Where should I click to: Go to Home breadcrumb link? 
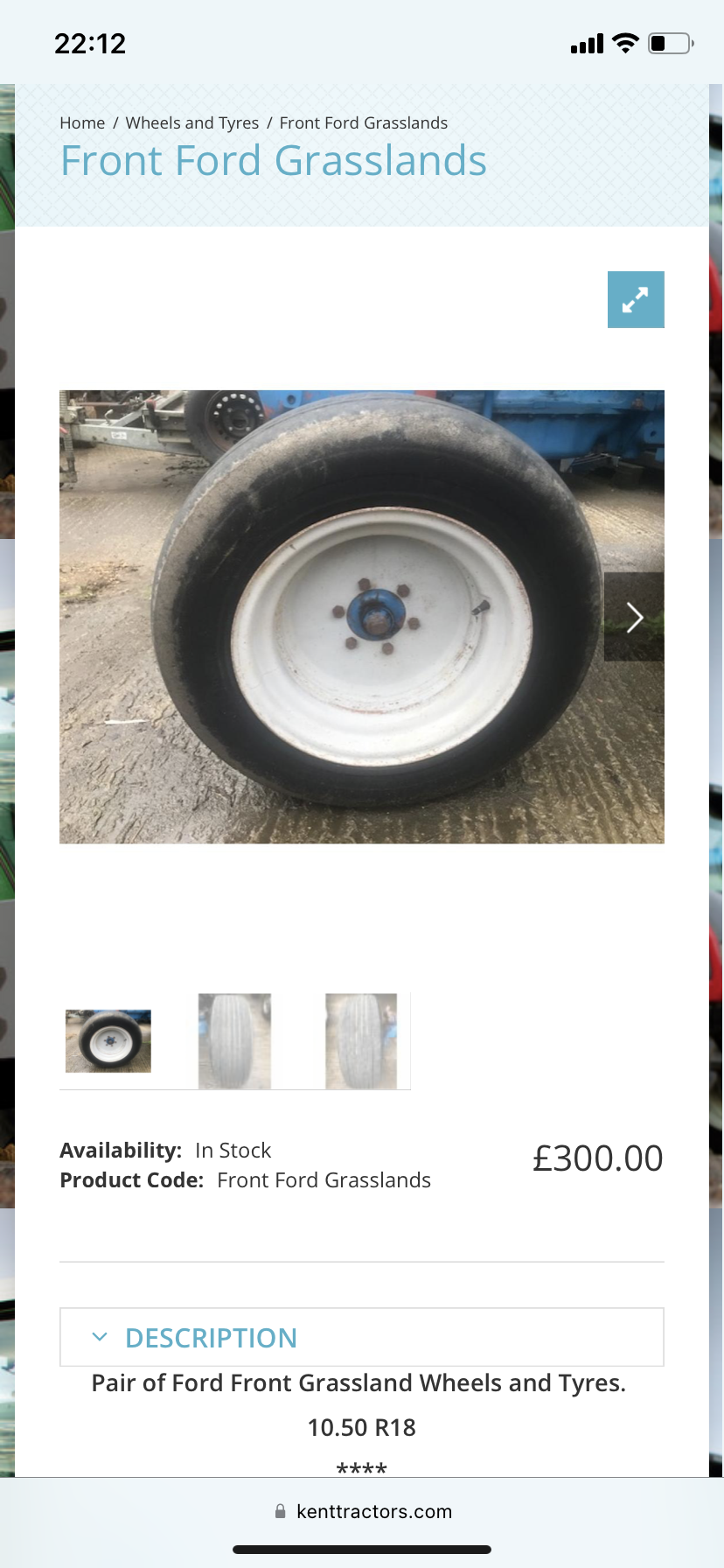point(82,123)
